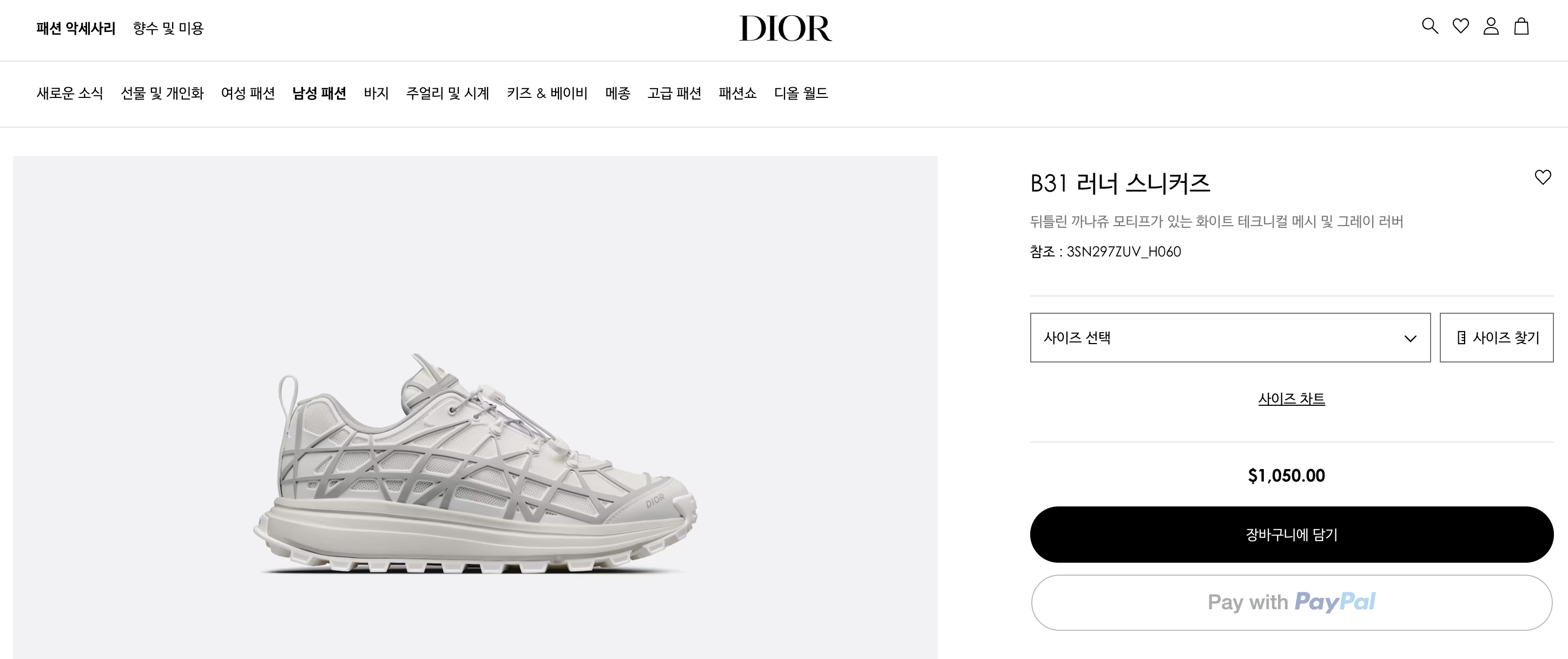The image size is (1568, 659).
Task: Tap 장바구니에 담기 to add to cart
Action: 1291,534
